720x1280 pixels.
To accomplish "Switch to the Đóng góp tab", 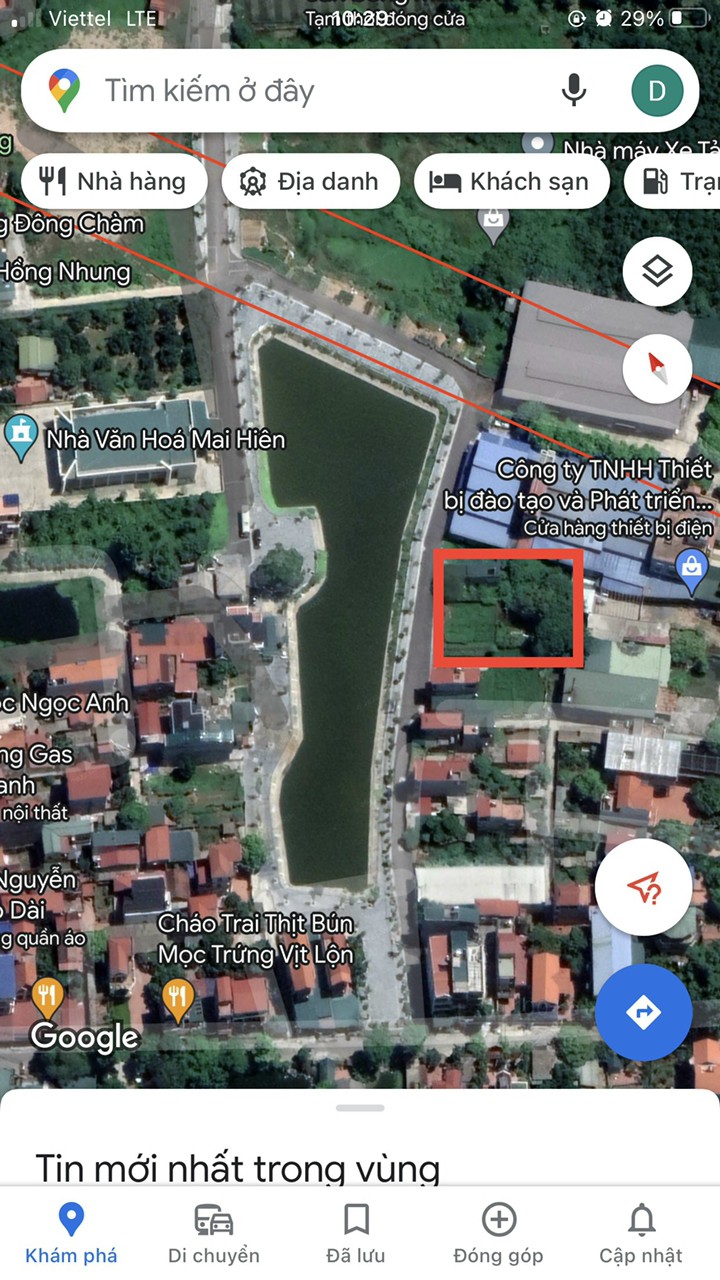I will (498, 1233).
